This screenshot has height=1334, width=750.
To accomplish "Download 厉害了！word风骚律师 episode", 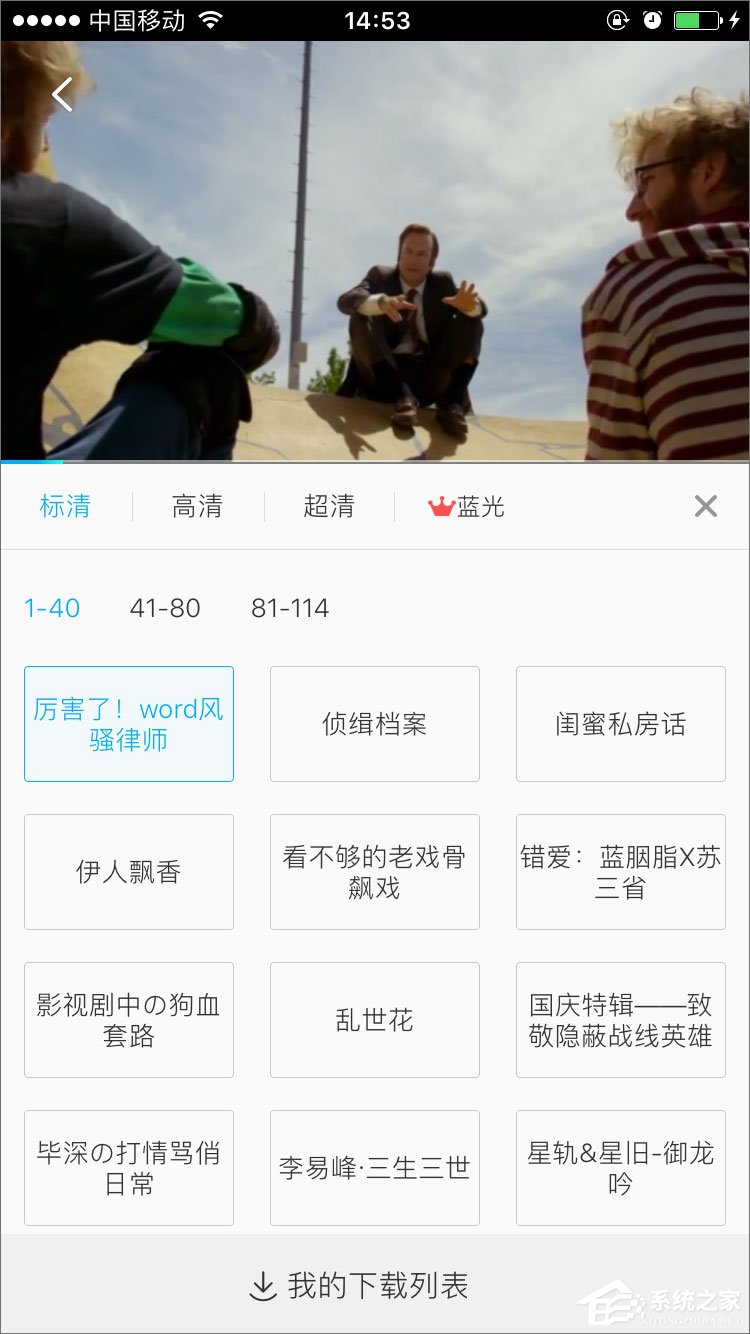I will click(129, 724).
